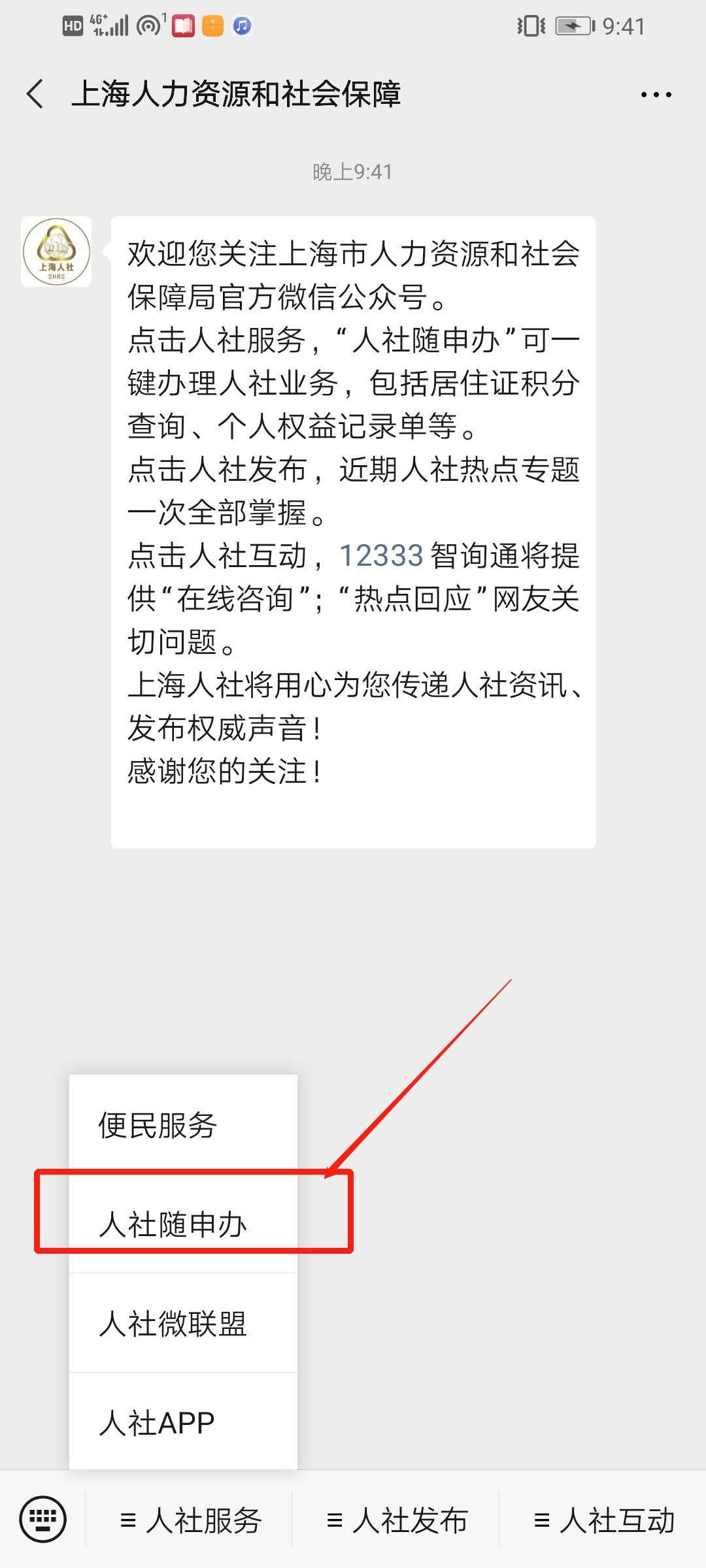Tap the 12333 phone number link
This screenshot has width=706, height=1568.
point(381,556)
